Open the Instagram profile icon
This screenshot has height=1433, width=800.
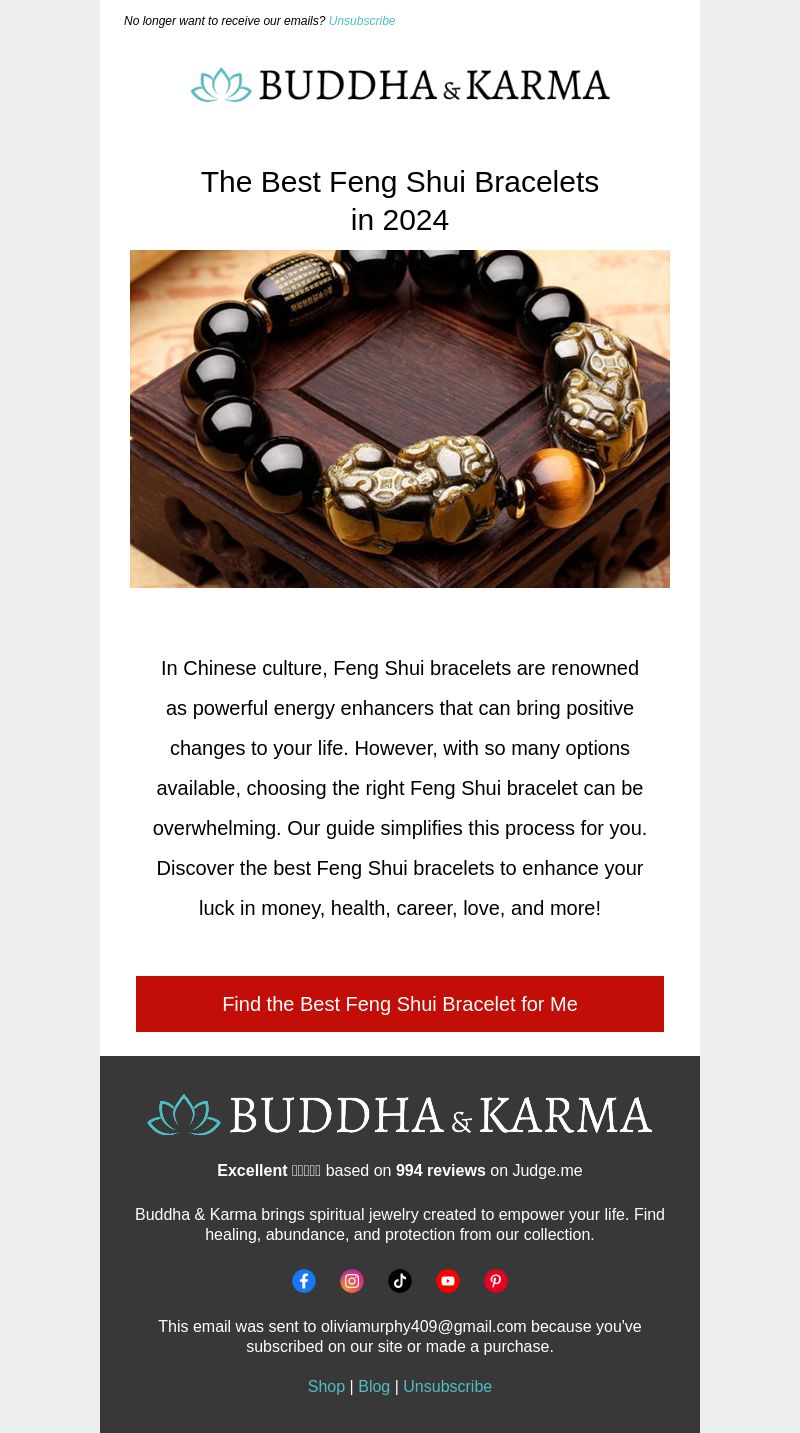tap(352, 1281)
